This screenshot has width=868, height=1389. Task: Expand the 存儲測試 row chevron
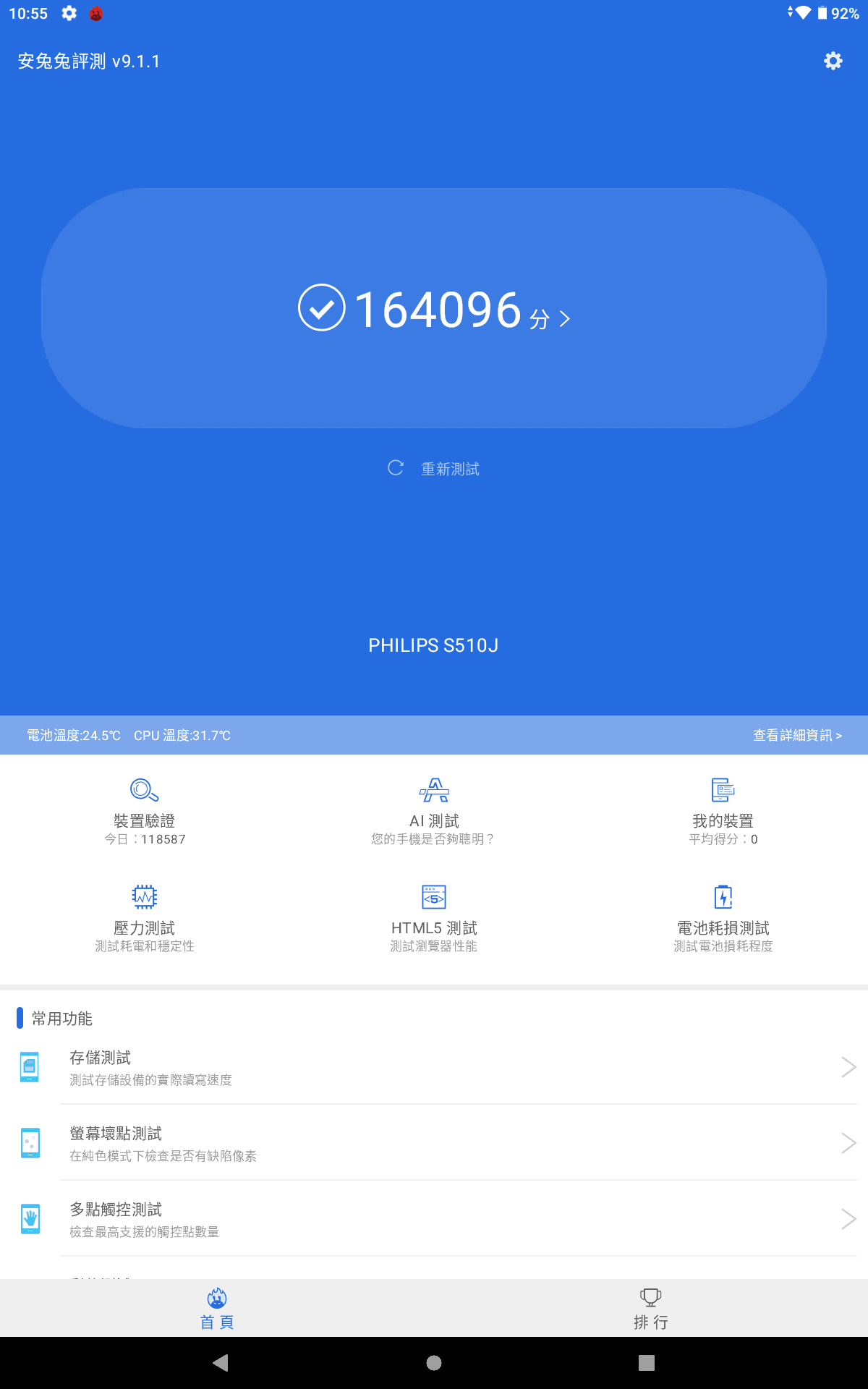(847, 1066)
